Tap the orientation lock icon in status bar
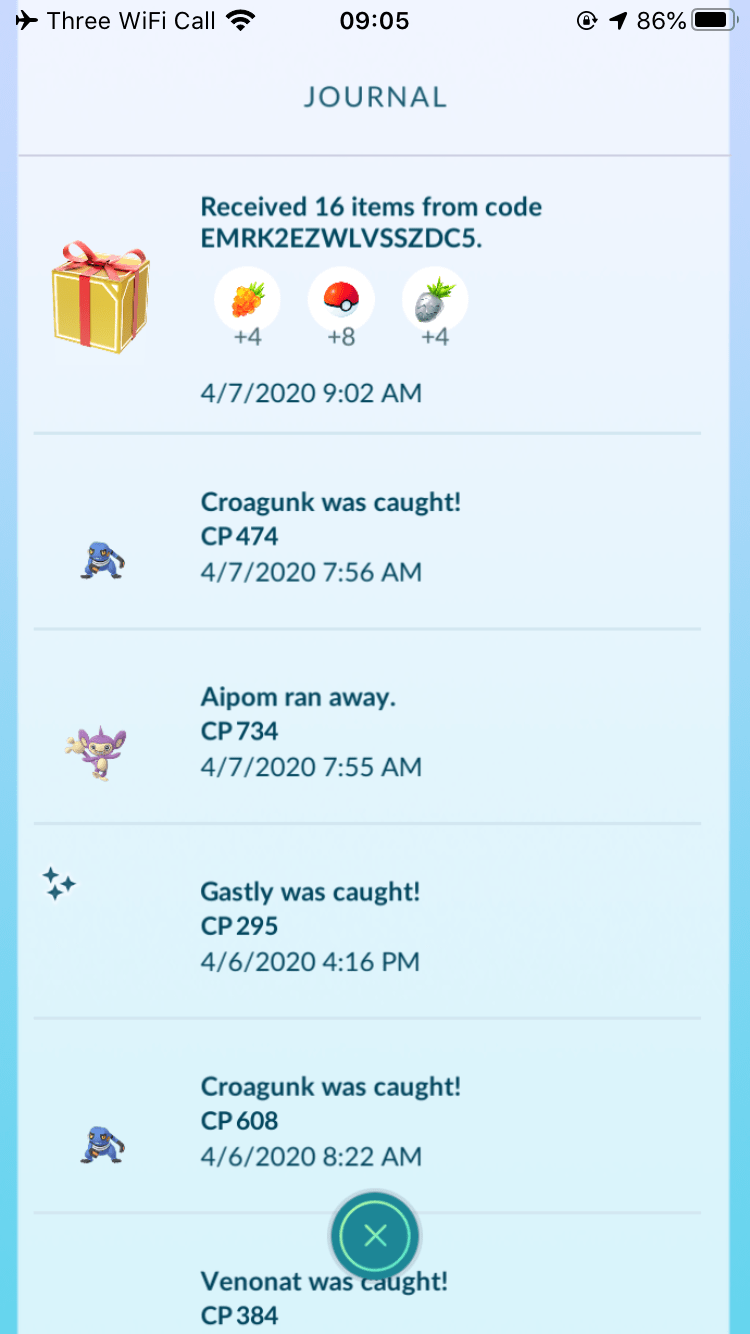 pyautogui.click(x=586, y=20)
